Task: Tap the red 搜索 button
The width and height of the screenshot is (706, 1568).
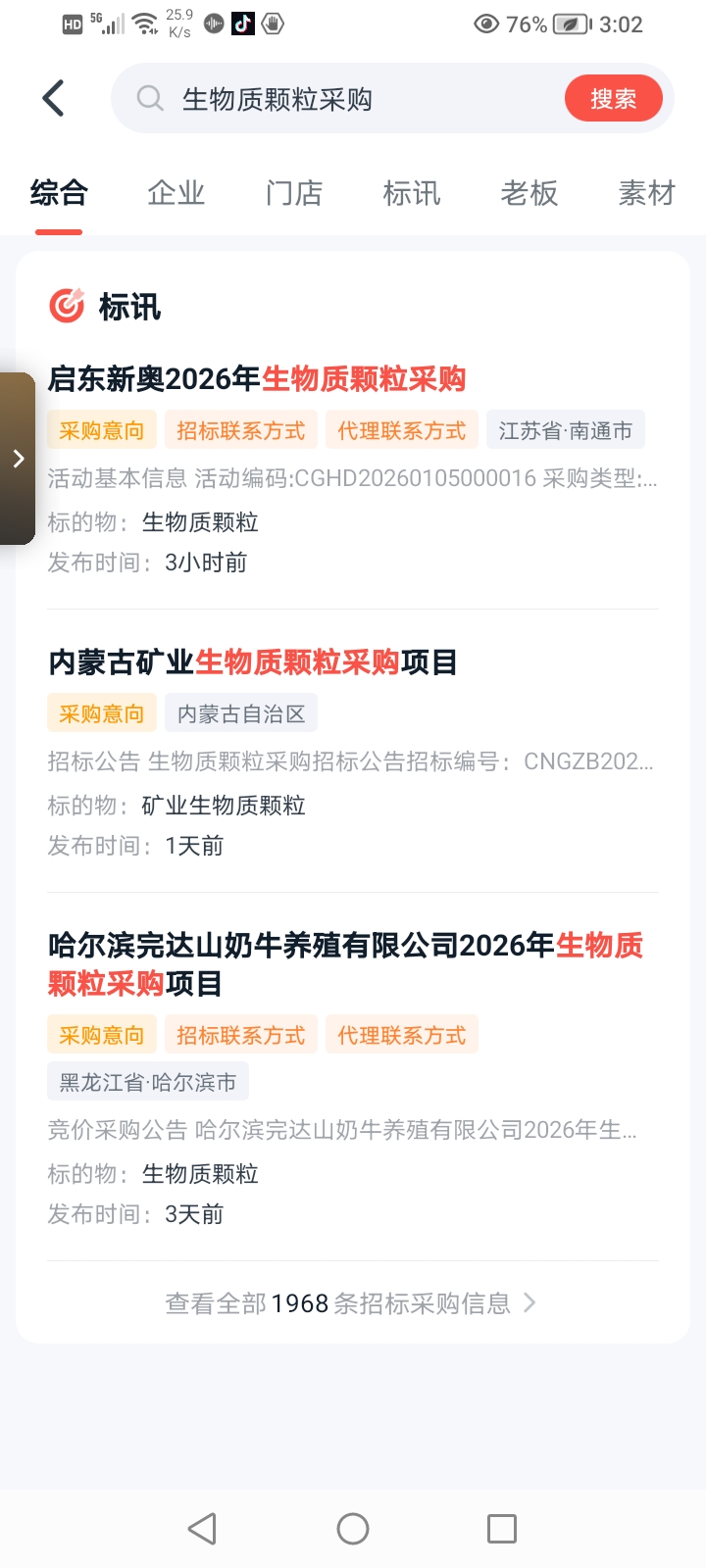Action: tap(613, 99)
